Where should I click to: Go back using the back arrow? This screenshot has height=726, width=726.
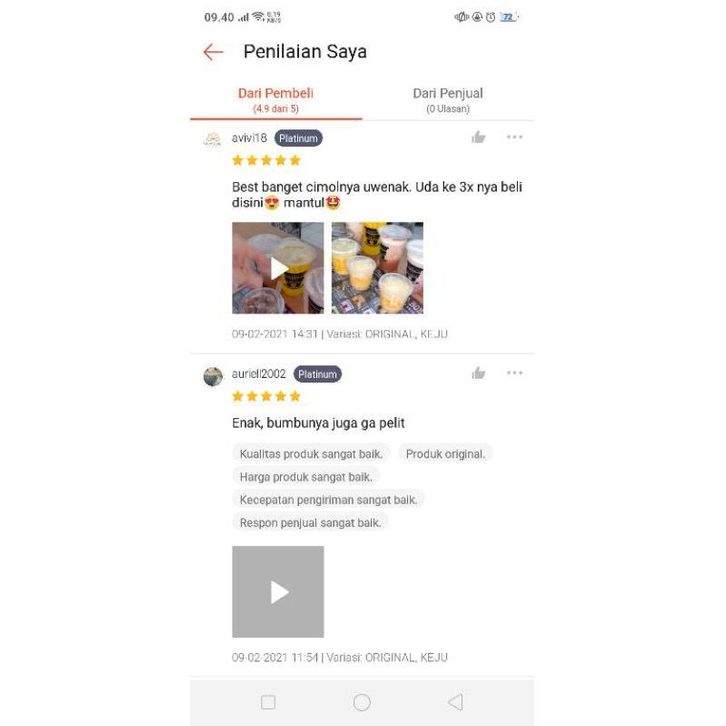213,52
